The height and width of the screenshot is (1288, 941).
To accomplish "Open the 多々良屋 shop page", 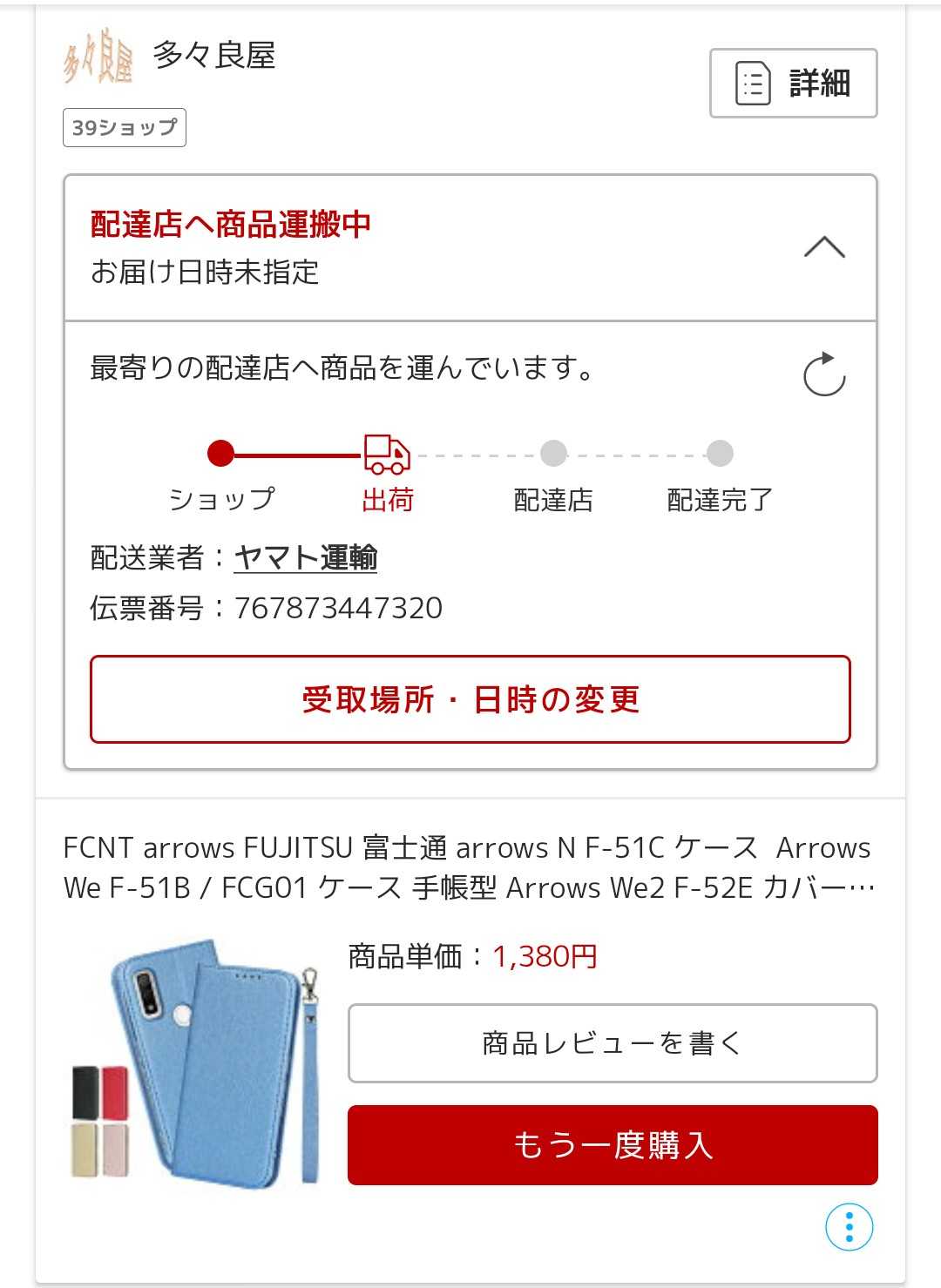I will click(x=213, y=56).
